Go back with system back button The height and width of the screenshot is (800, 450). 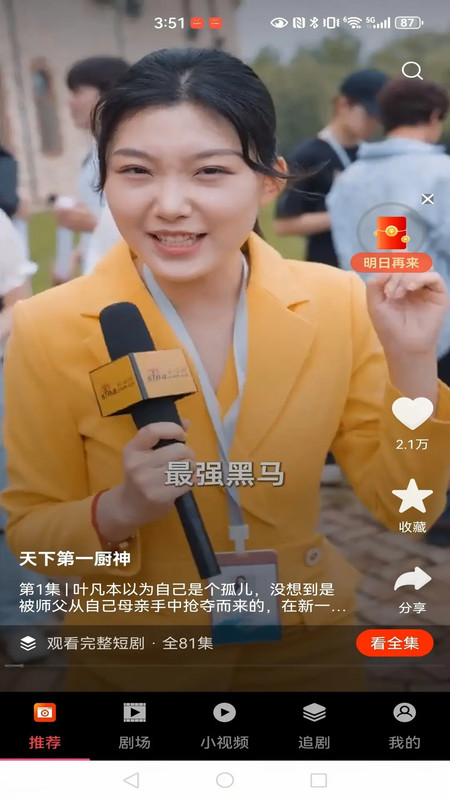pos(132,780)
